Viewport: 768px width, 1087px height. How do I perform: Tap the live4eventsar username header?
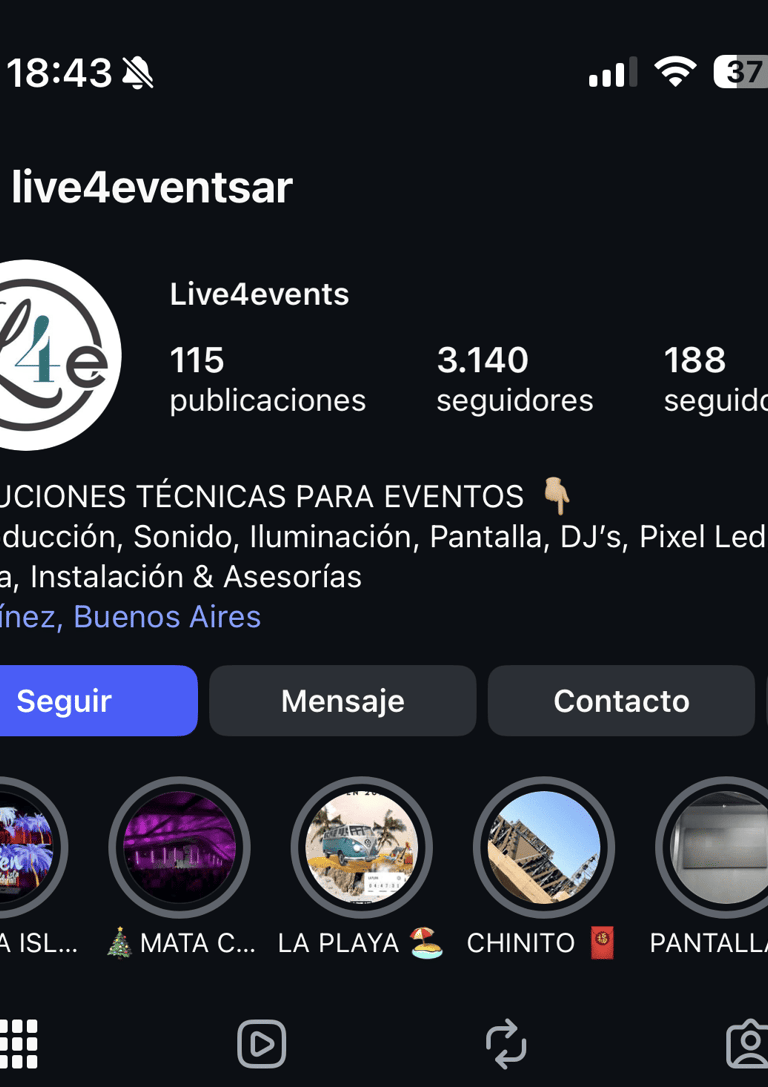(x=152, y=187)
